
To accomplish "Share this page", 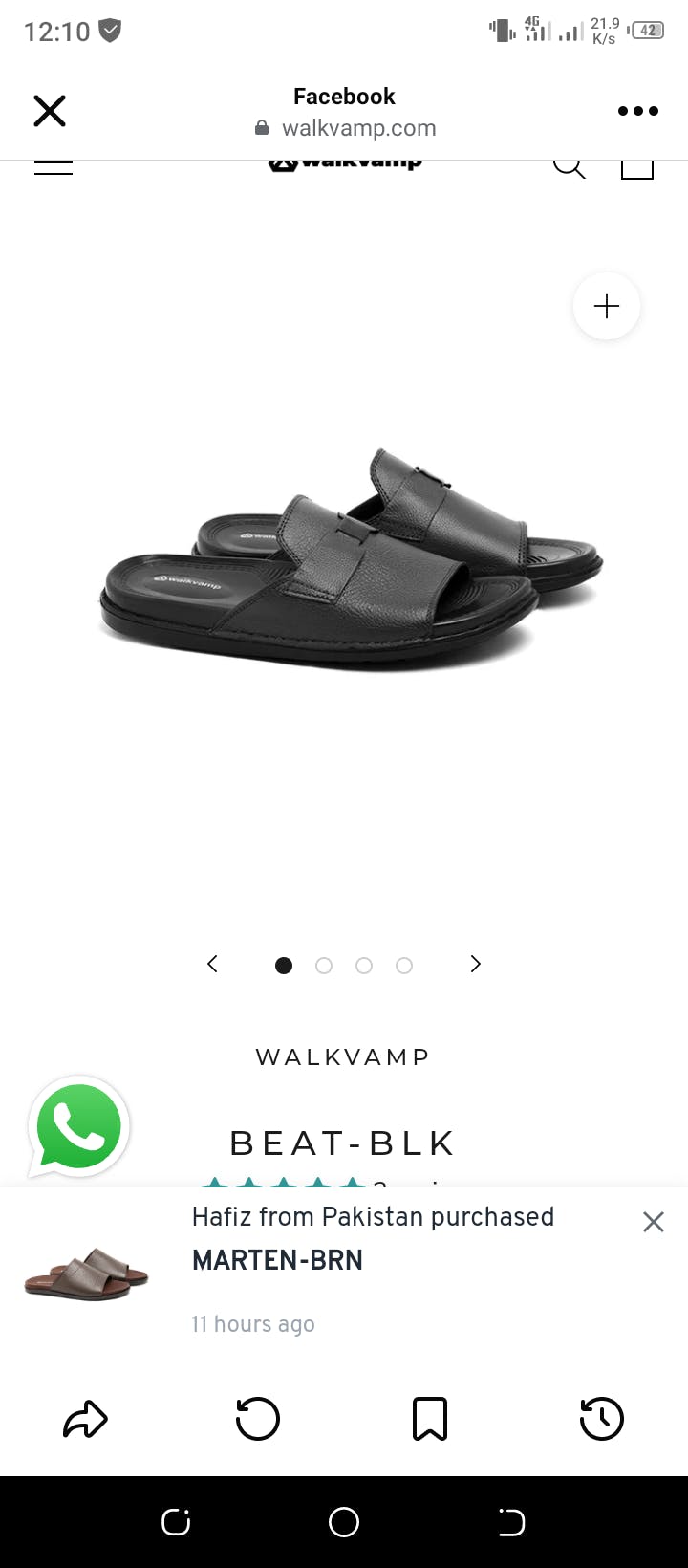I will click(x=86, y=1419).
